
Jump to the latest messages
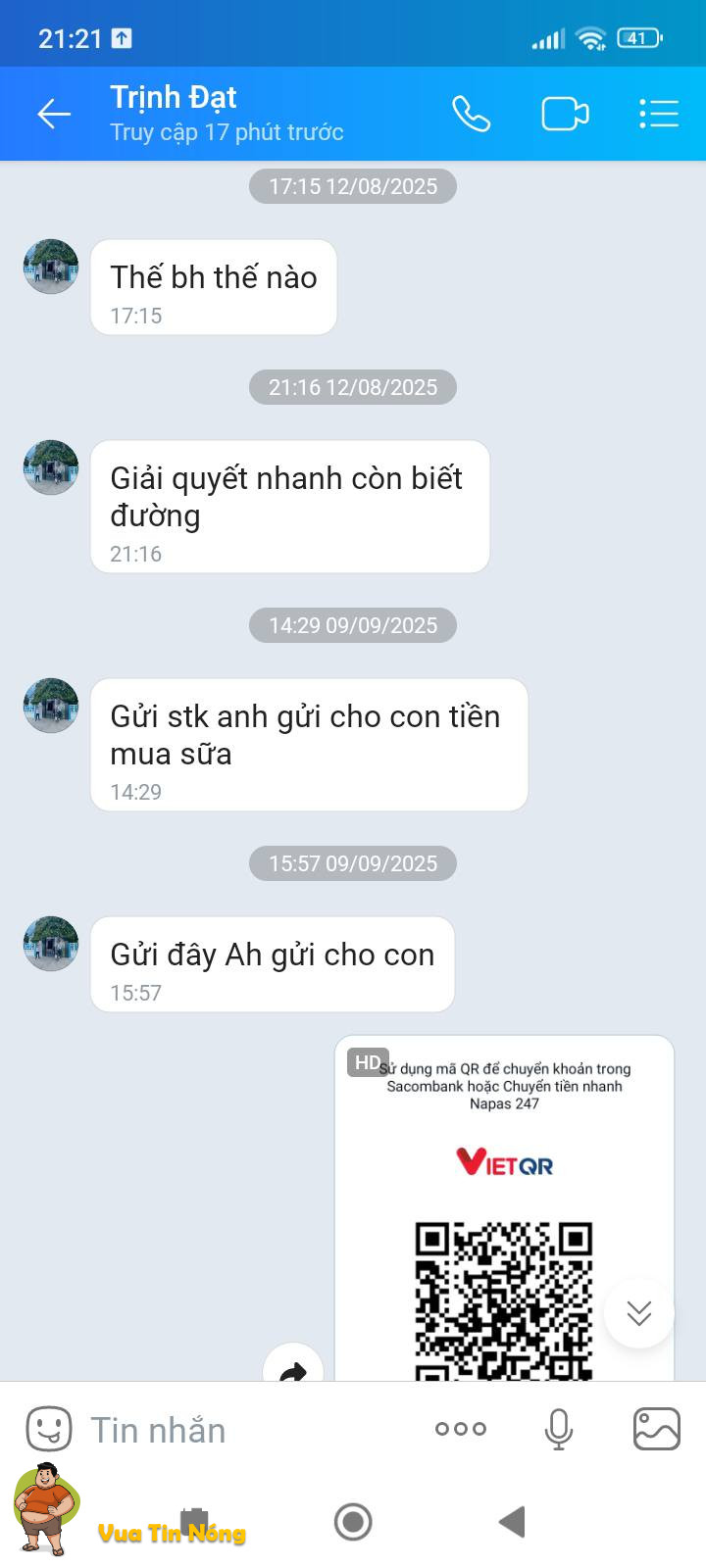(x=639, y=1313)
